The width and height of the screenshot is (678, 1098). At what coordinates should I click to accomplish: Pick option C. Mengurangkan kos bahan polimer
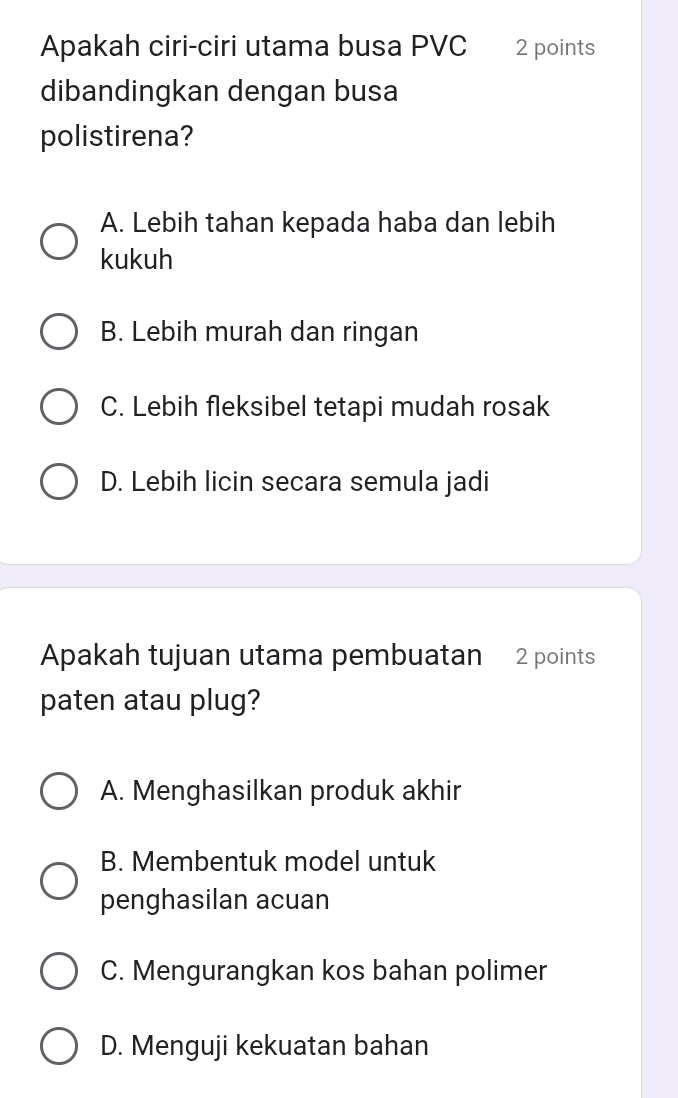(59, 971)
